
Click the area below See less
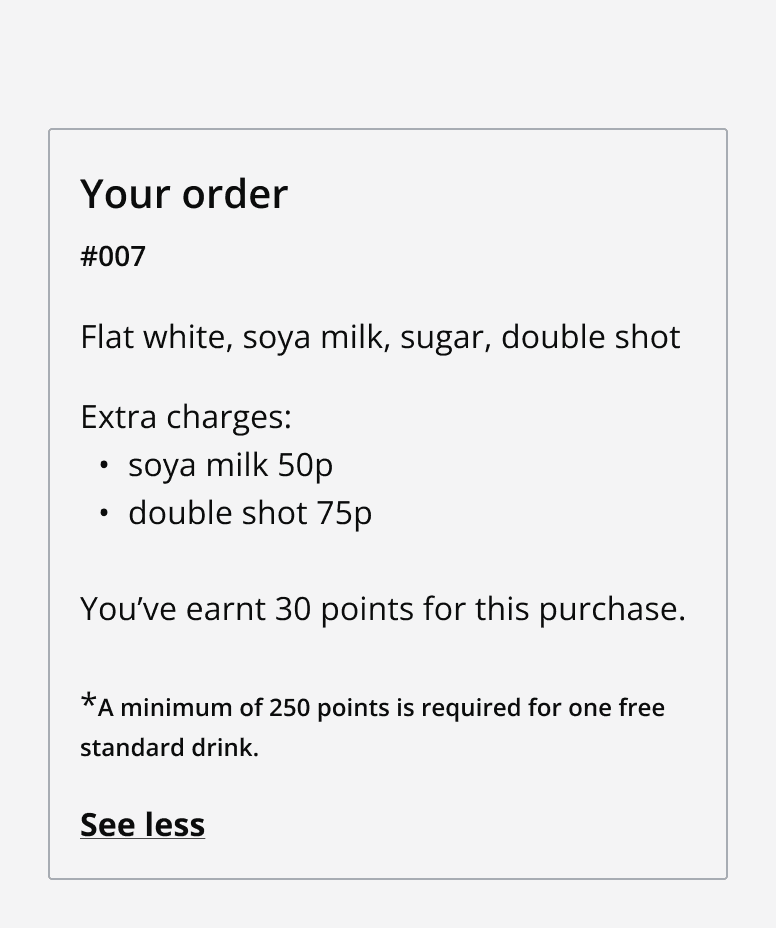[388, 858]
